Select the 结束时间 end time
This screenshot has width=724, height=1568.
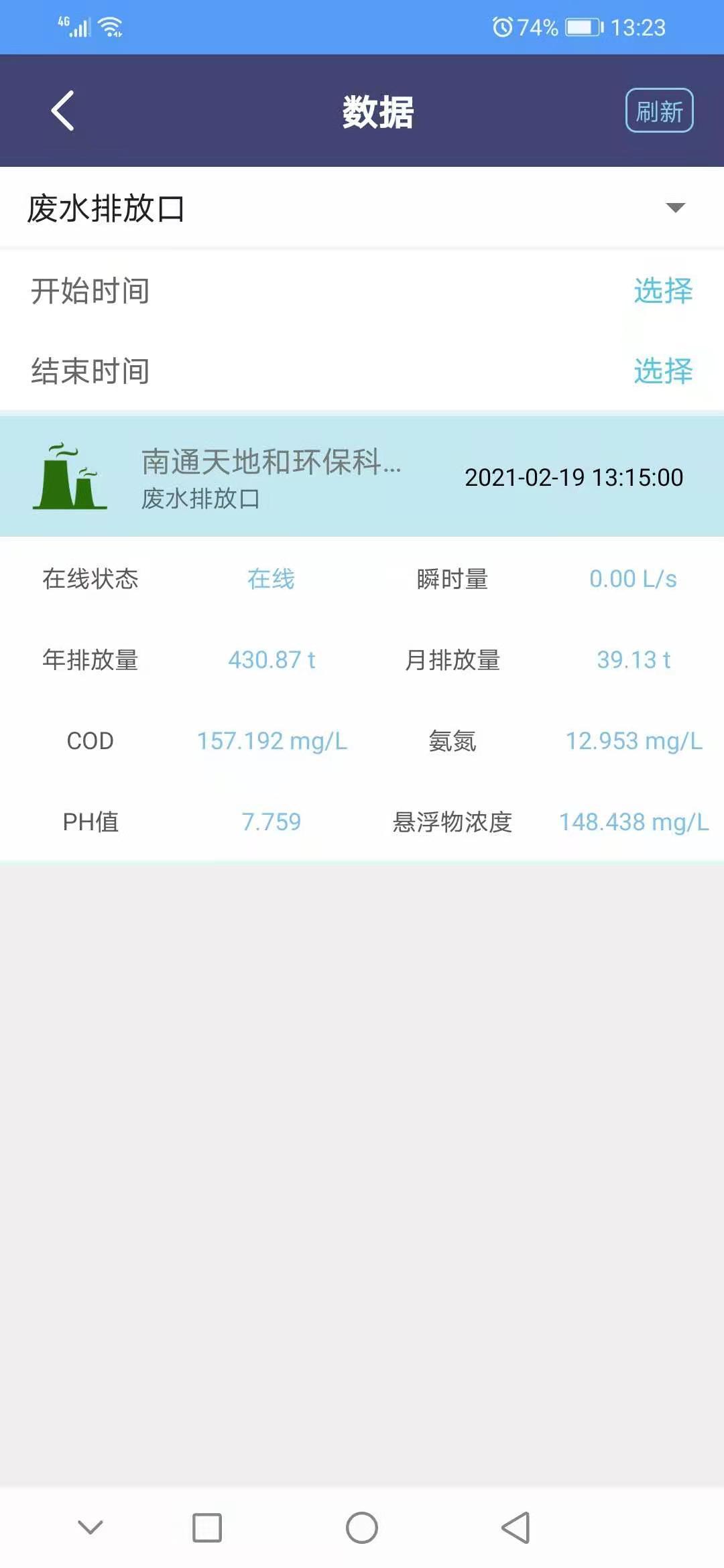(662, 371)
